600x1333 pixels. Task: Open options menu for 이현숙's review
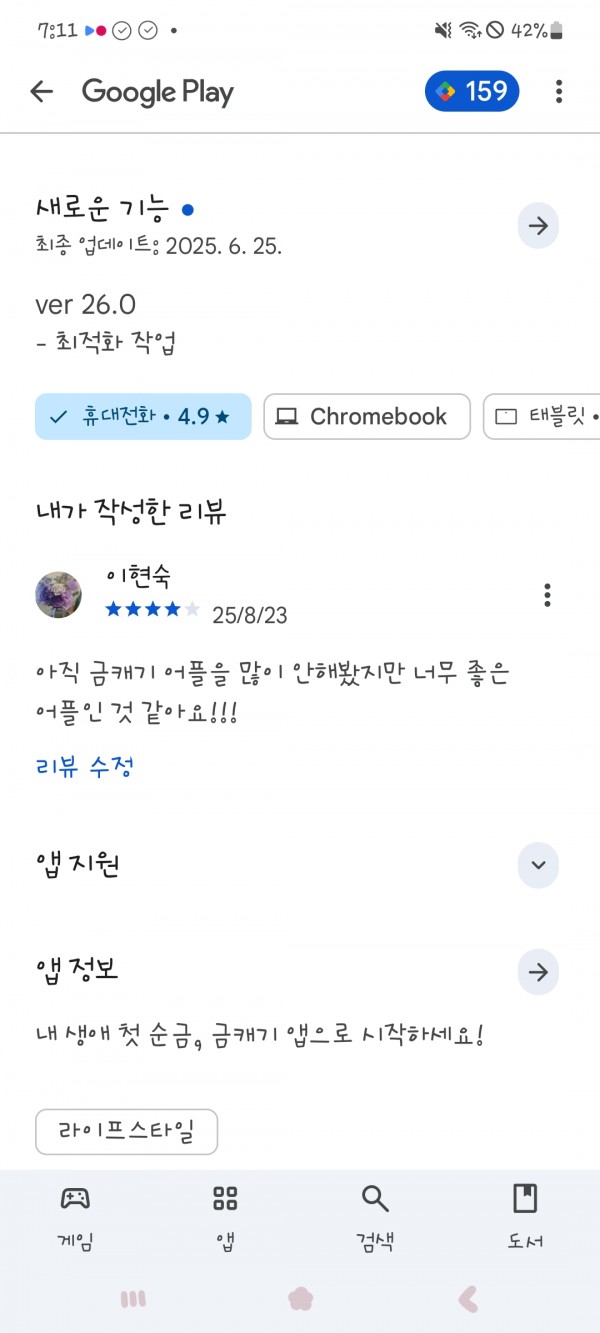pyautogui.click(x=547, y=595)
